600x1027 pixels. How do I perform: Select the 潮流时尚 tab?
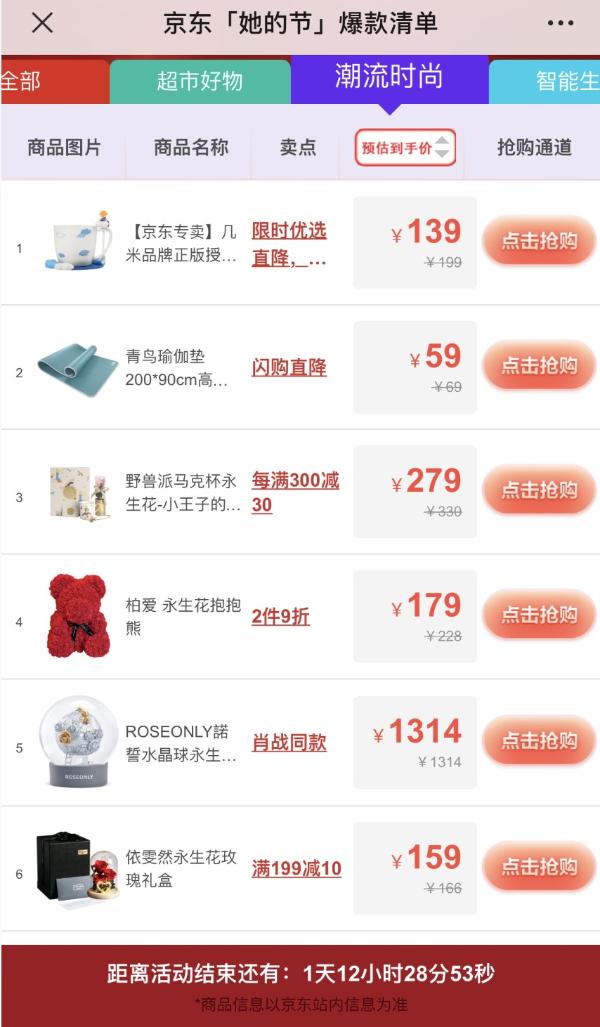[x=389, y=77]
